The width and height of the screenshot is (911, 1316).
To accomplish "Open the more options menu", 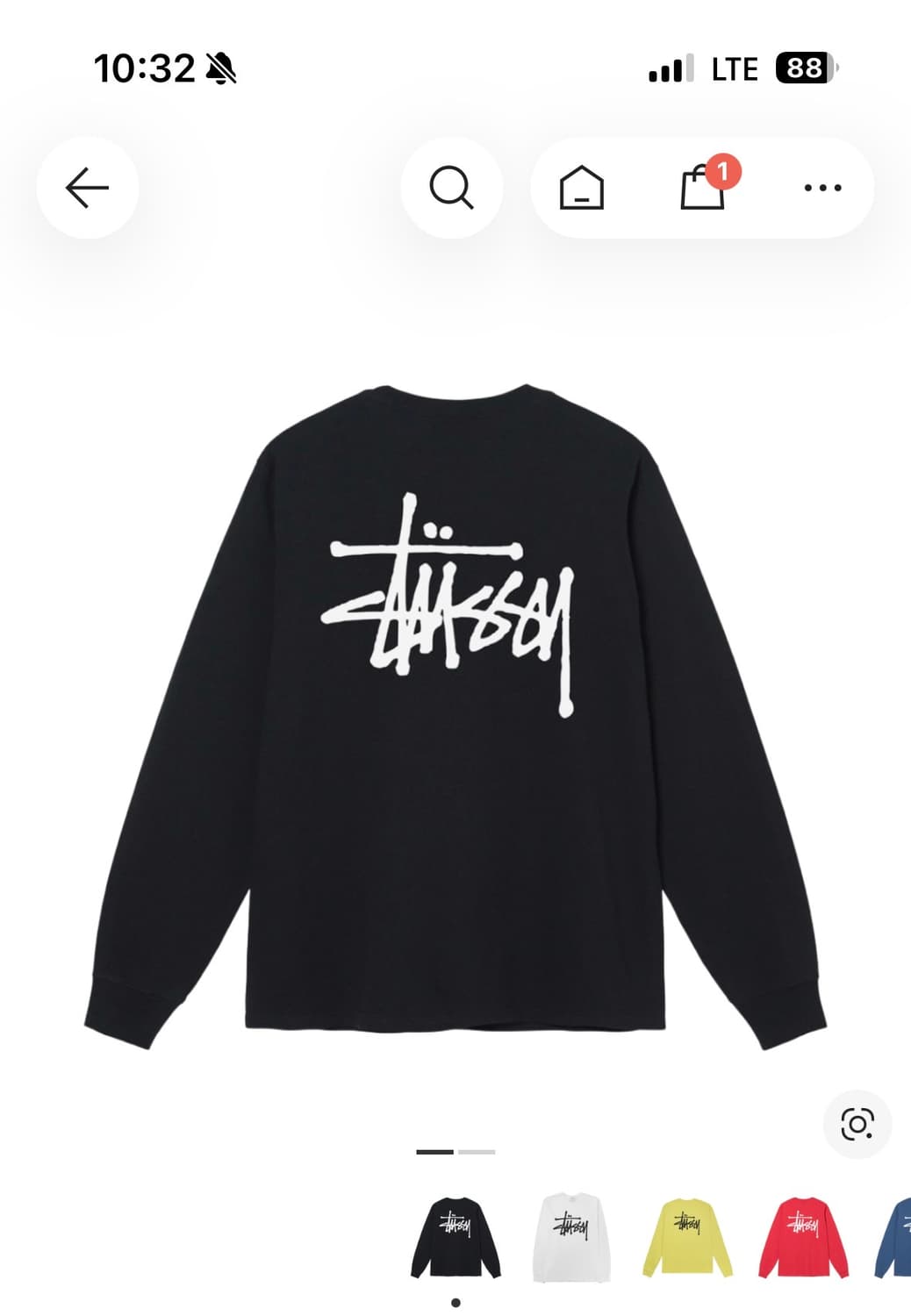I will (821, 187).
